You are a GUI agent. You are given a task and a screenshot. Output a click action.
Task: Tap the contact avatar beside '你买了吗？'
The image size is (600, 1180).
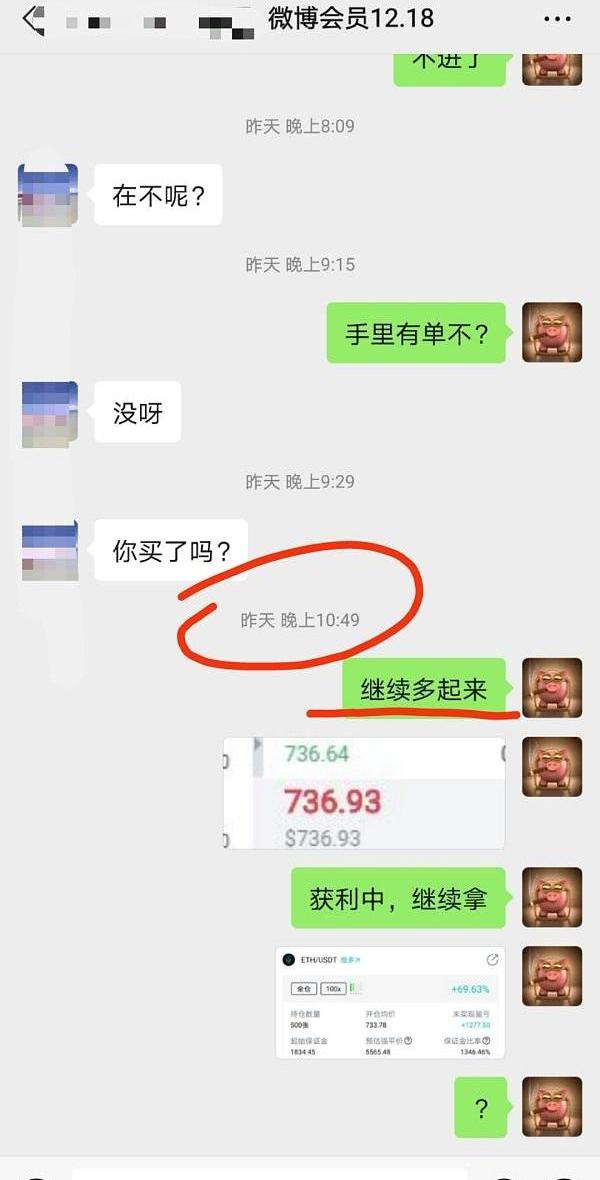point(48,550)
